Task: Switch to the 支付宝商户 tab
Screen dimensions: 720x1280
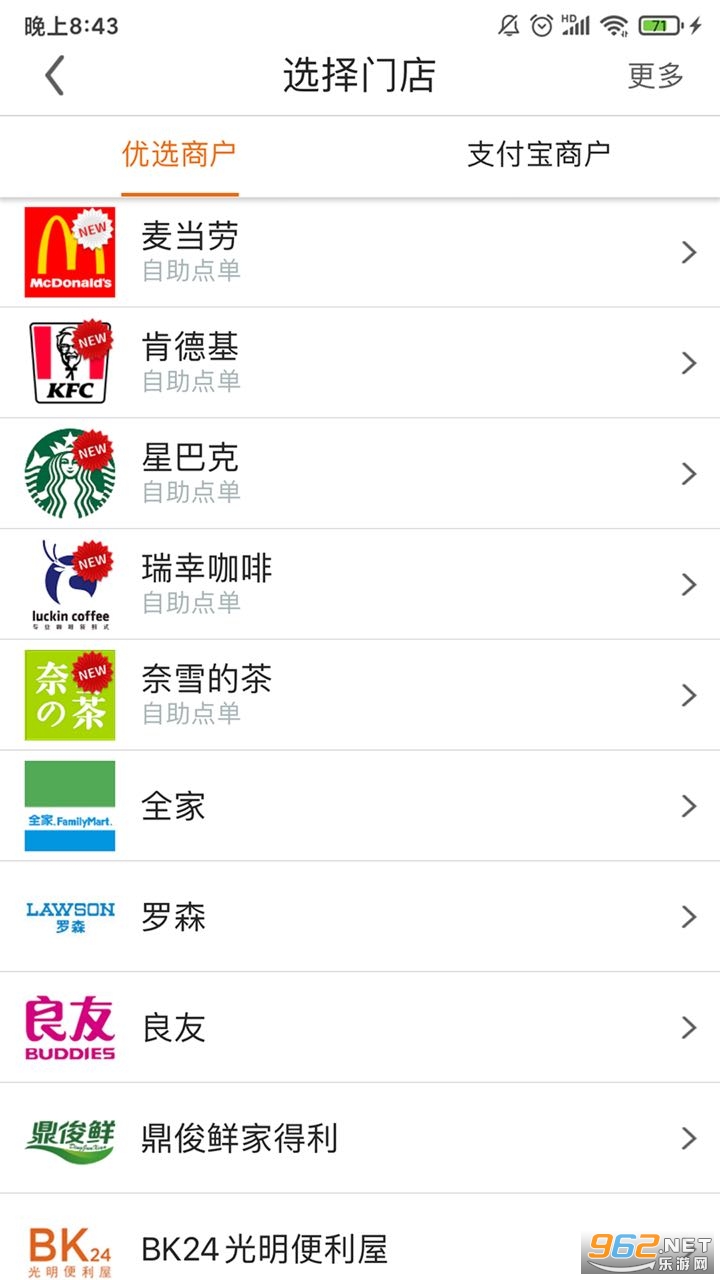Action: [x=540, y=155]
